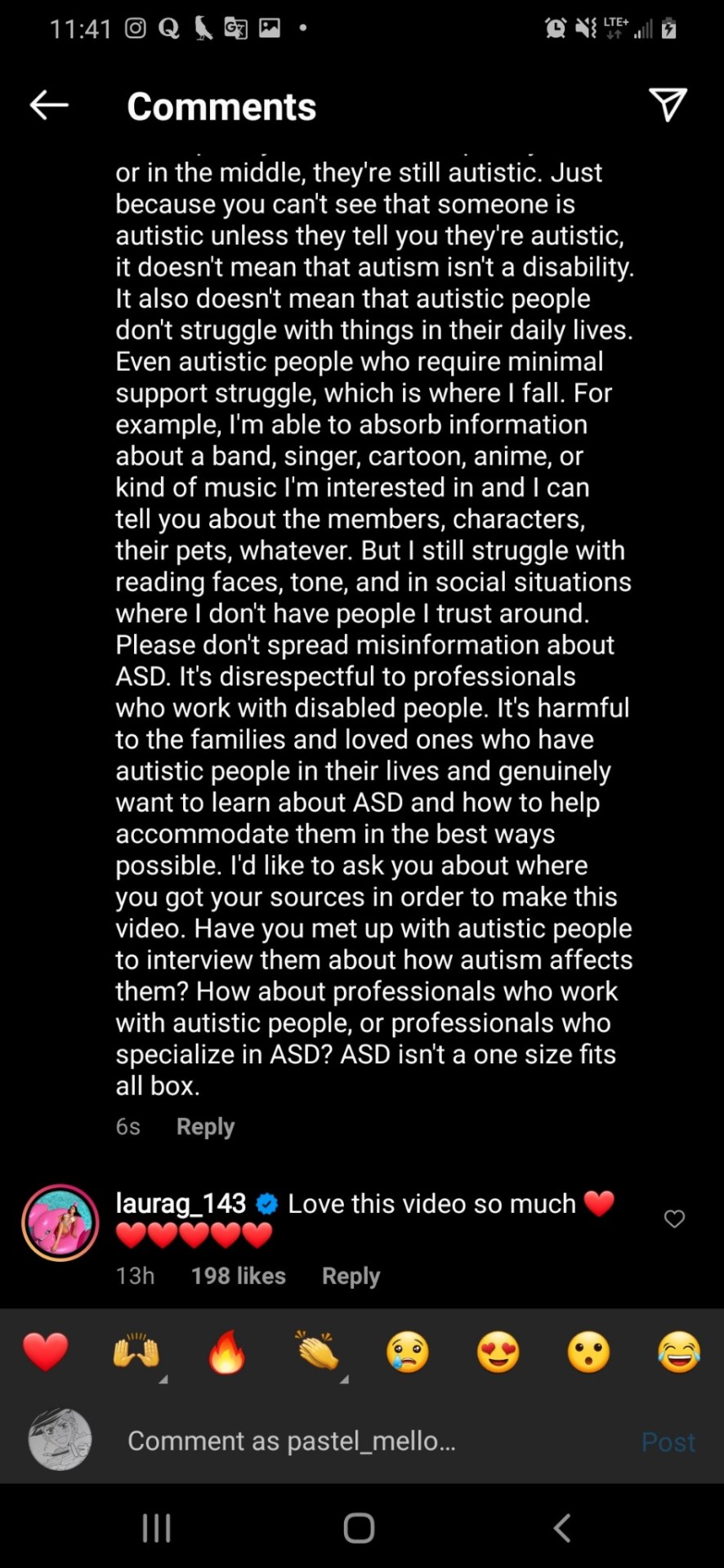This screenshot has height=1568, width=724.
Task: Open the share paper-plane icon
Action: pyautogui.click(x=667, y=105)
